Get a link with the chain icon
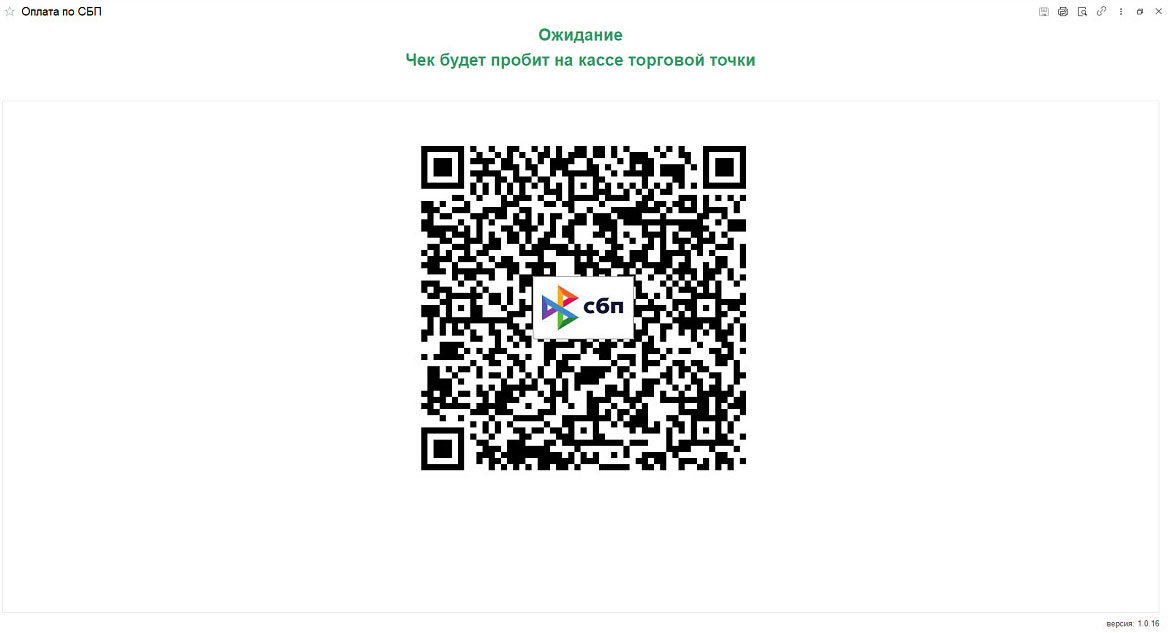This screenshot has width=1168, height=633. pos(1101,12)
